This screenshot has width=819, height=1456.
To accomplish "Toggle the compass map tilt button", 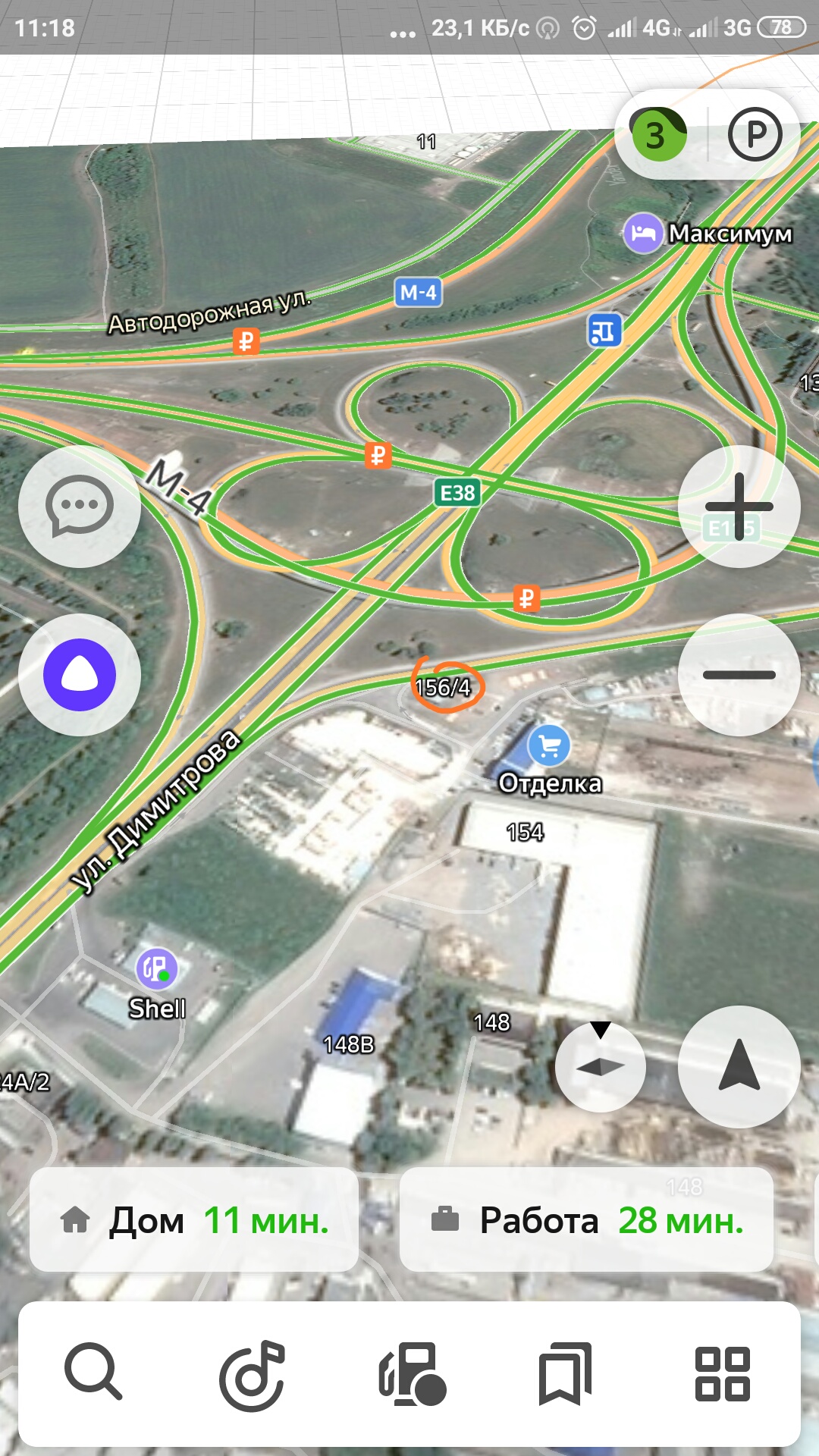I will tap(600, 1066).
